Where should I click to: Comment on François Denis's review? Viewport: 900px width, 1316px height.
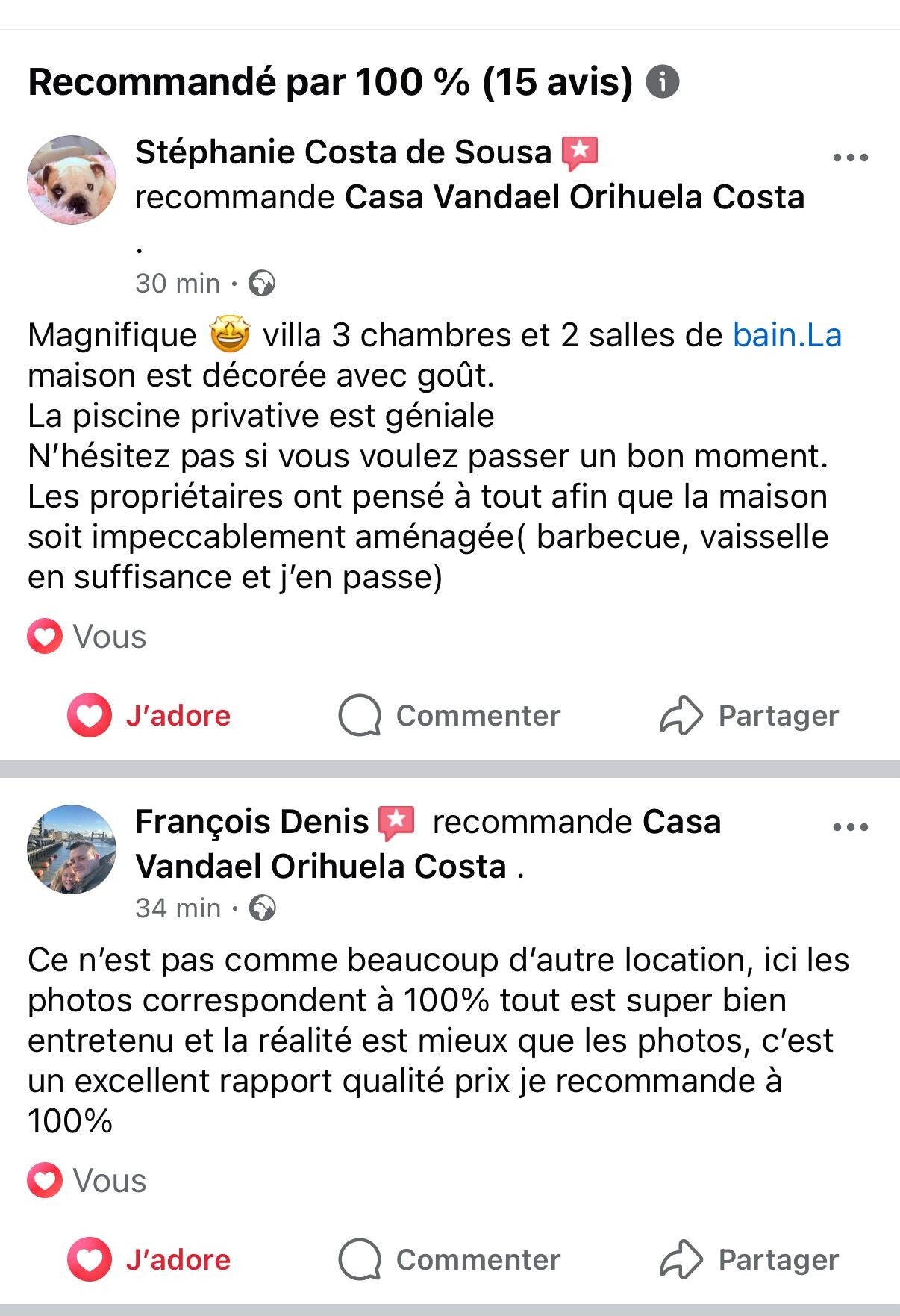pyautogui.click(x=449, y=1259)
